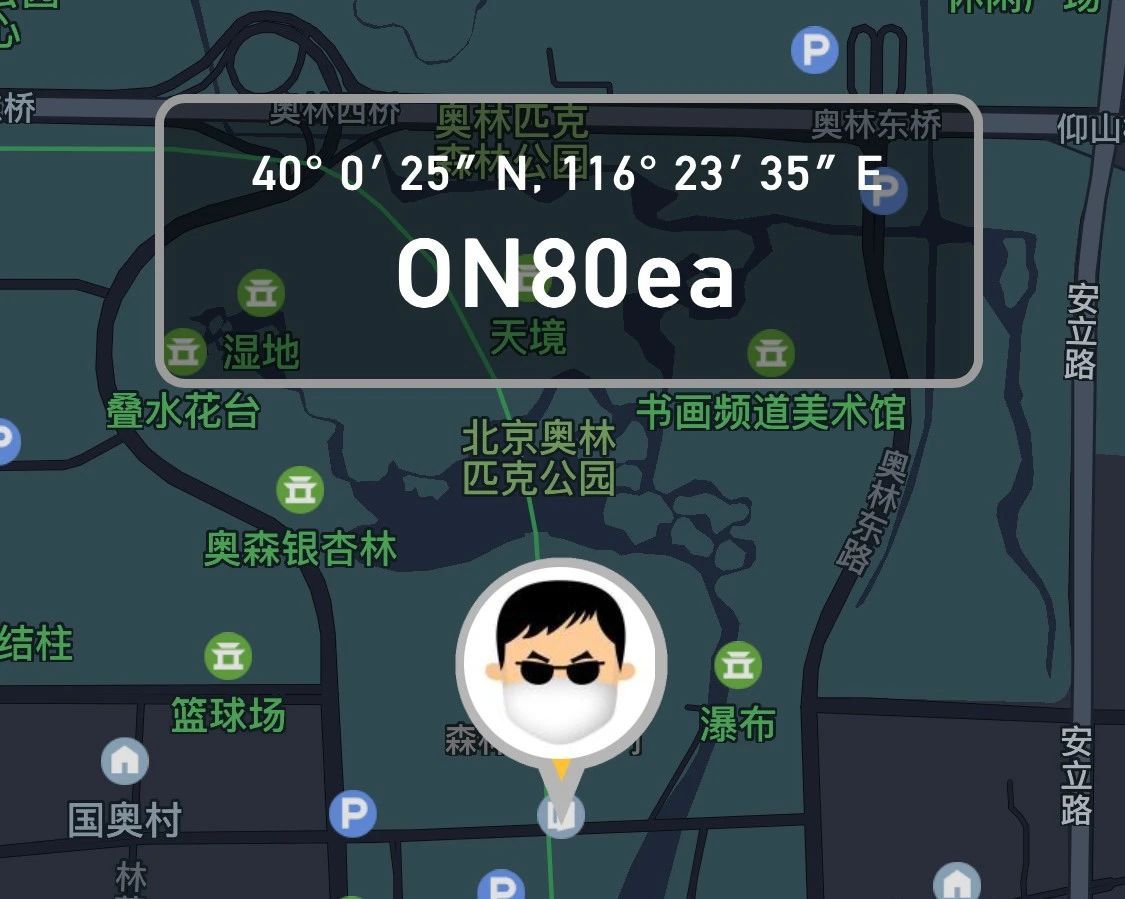Select the 篮球场 landmark marker
The image size is (1125, 899).
(x=228, y=656)
